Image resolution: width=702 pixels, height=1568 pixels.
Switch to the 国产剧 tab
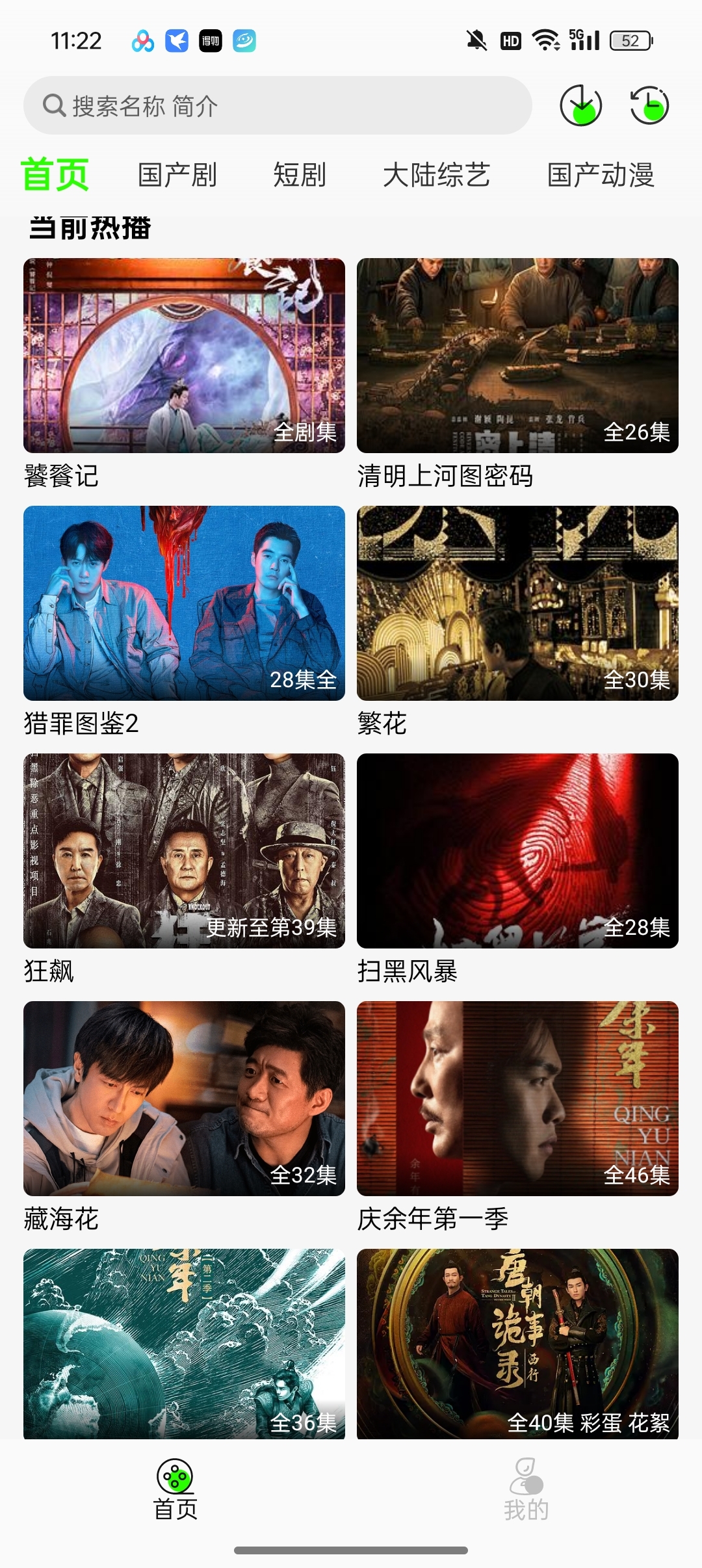coord(177,175)
